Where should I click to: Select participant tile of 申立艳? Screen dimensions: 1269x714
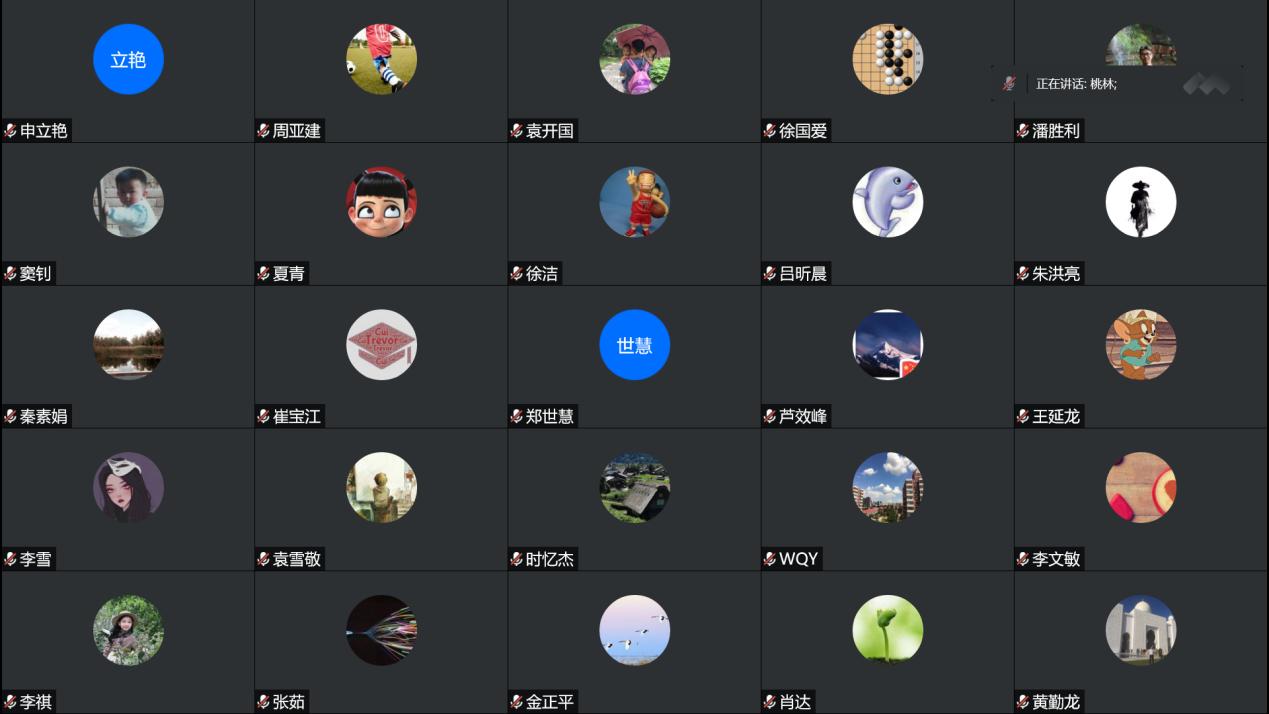pos(128,60)
